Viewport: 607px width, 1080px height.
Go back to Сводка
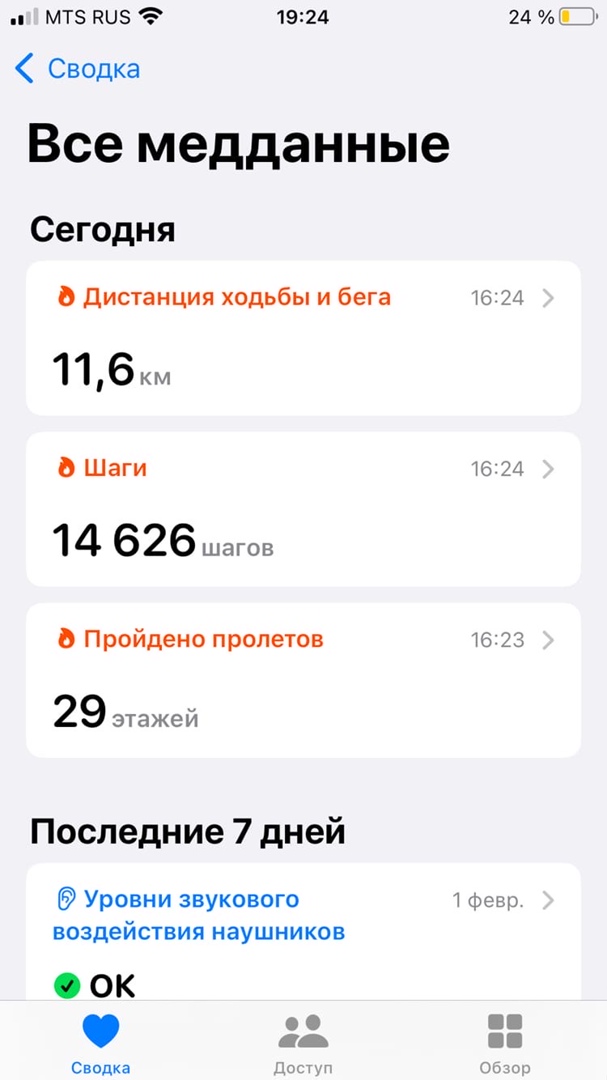pyautogui.click(x=77, y=69)
